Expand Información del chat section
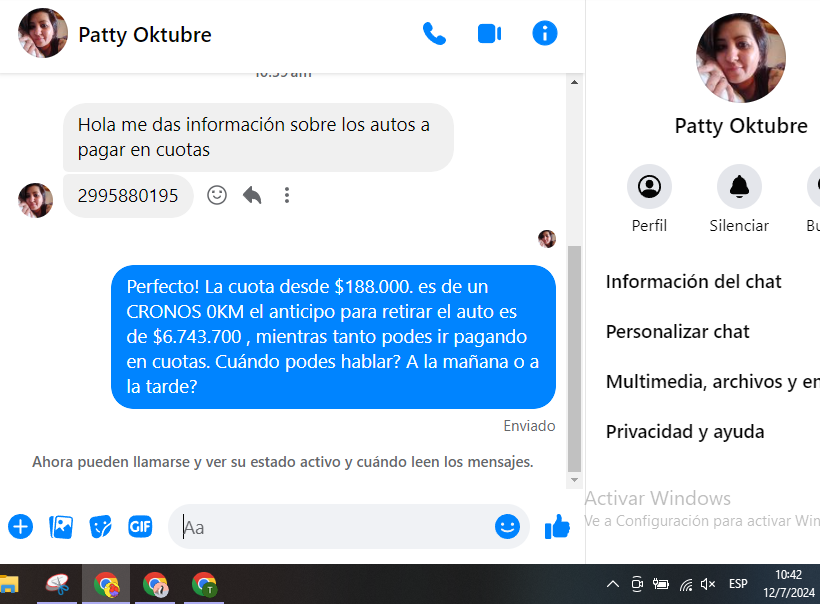The width and height of the screenshot is (820, 604). point(694,282)
